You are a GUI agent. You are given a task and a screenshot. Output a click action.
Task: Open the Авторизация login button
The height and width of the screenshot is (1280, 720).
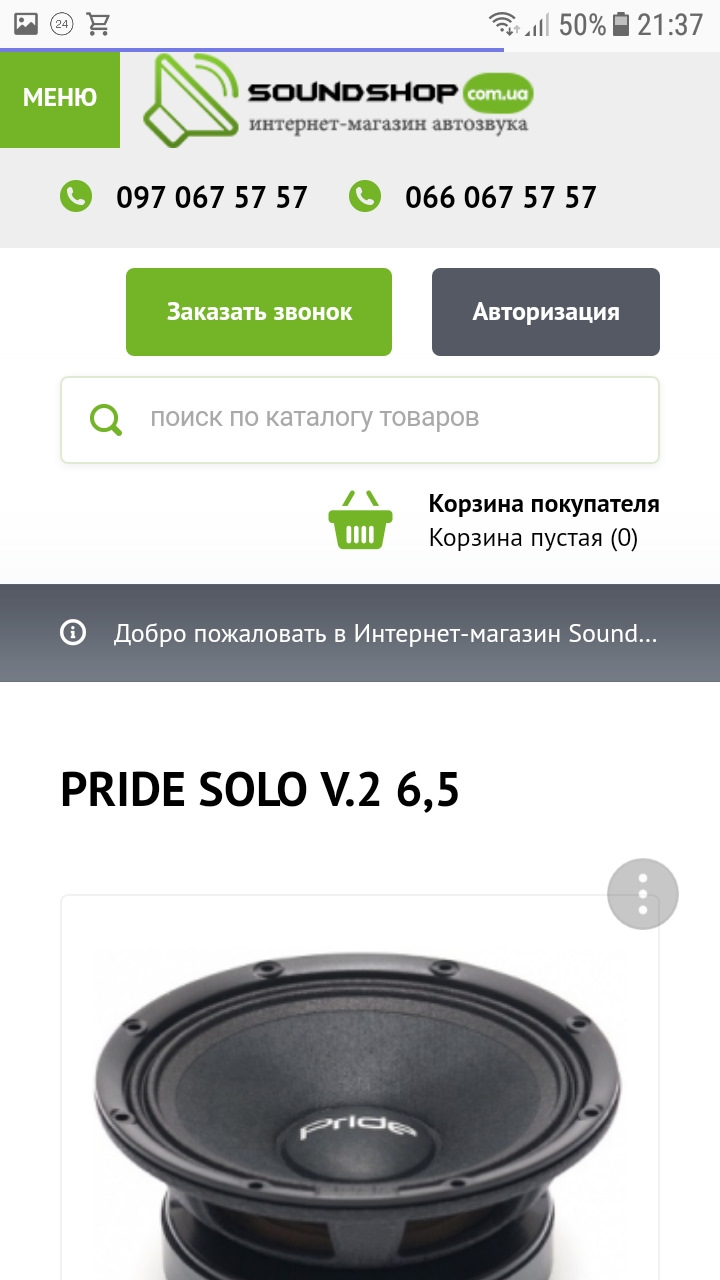coord(546,312)
